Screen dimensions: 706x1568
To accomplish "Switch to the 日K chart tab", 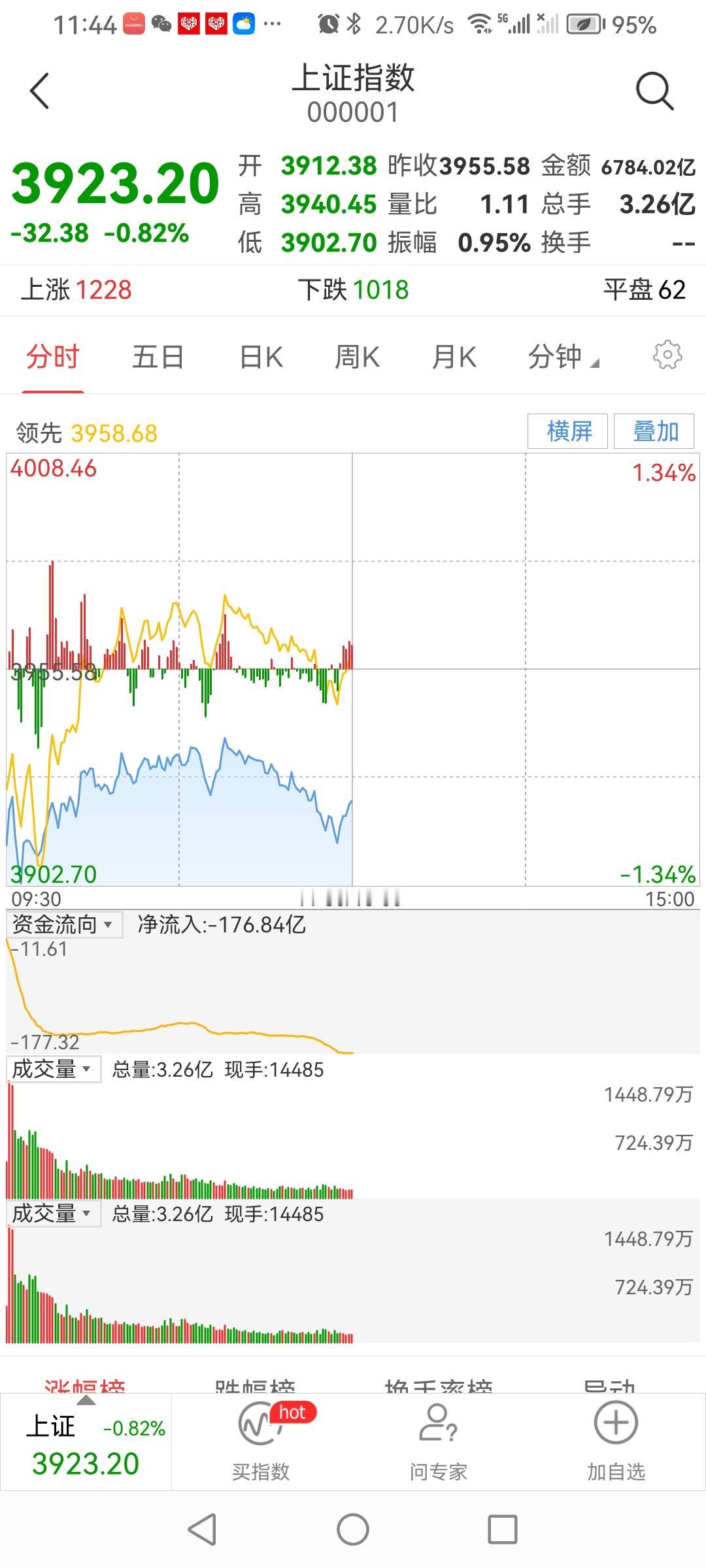I will click(261, 357).
